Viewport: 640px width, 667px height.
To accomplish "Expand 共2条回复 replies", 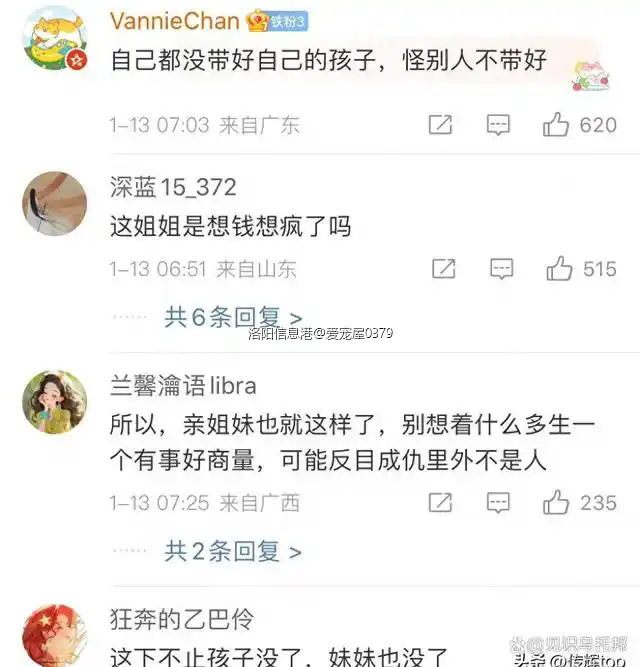I will click(232, 550).
